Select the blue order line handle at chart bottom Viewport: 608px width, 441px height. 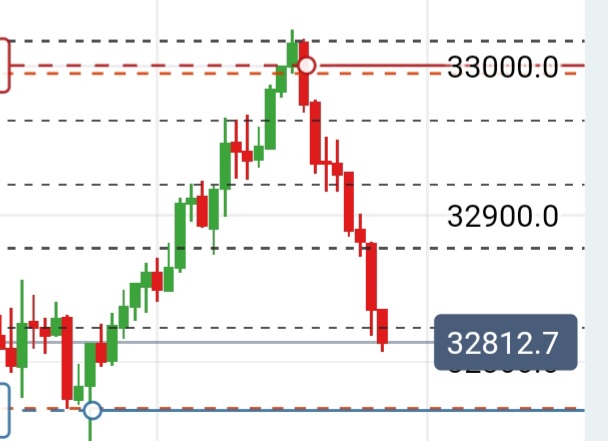pyautogui.click(x=92, y=410)
